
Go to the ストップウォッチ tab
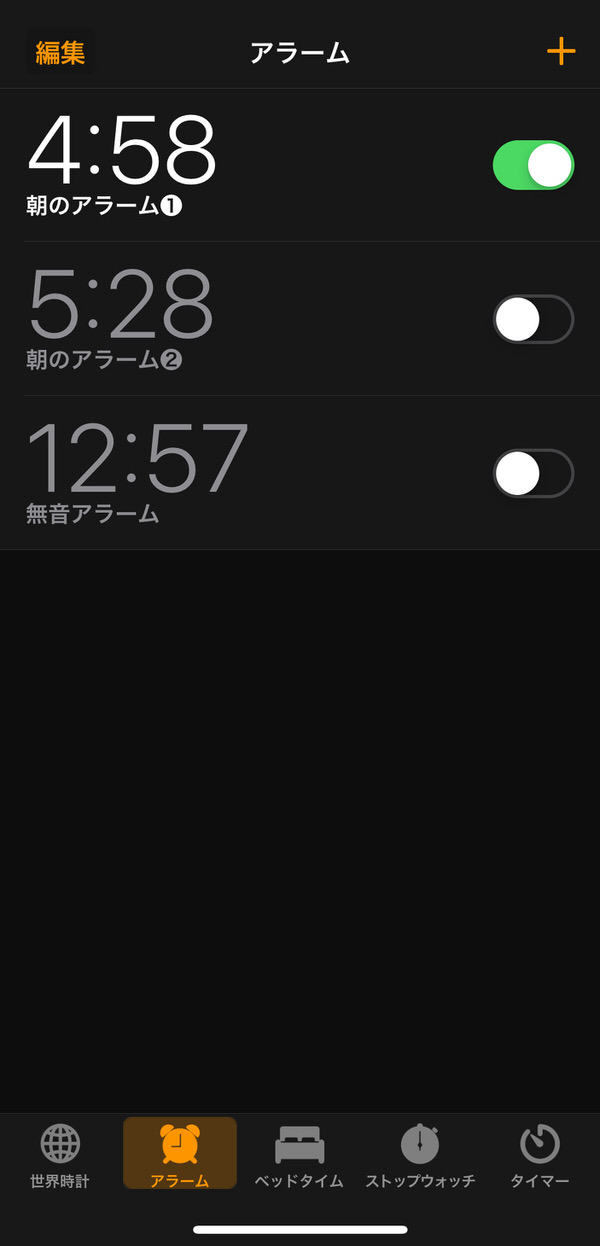point(420,1155)
